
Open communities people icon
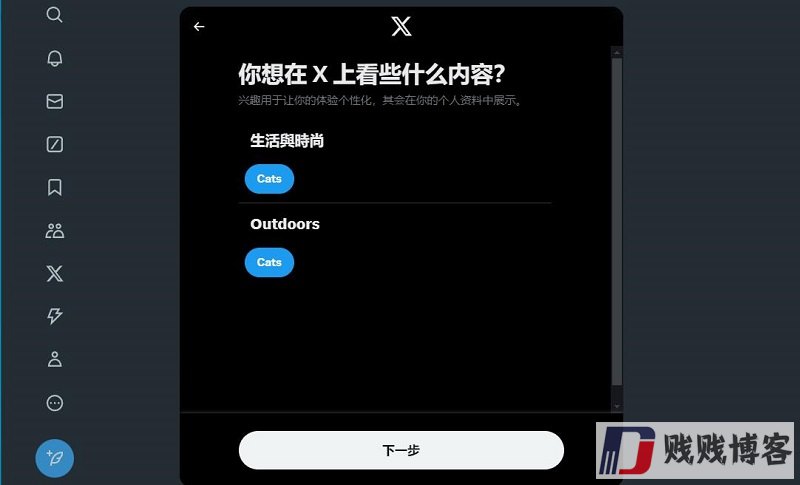click(55, 231)
